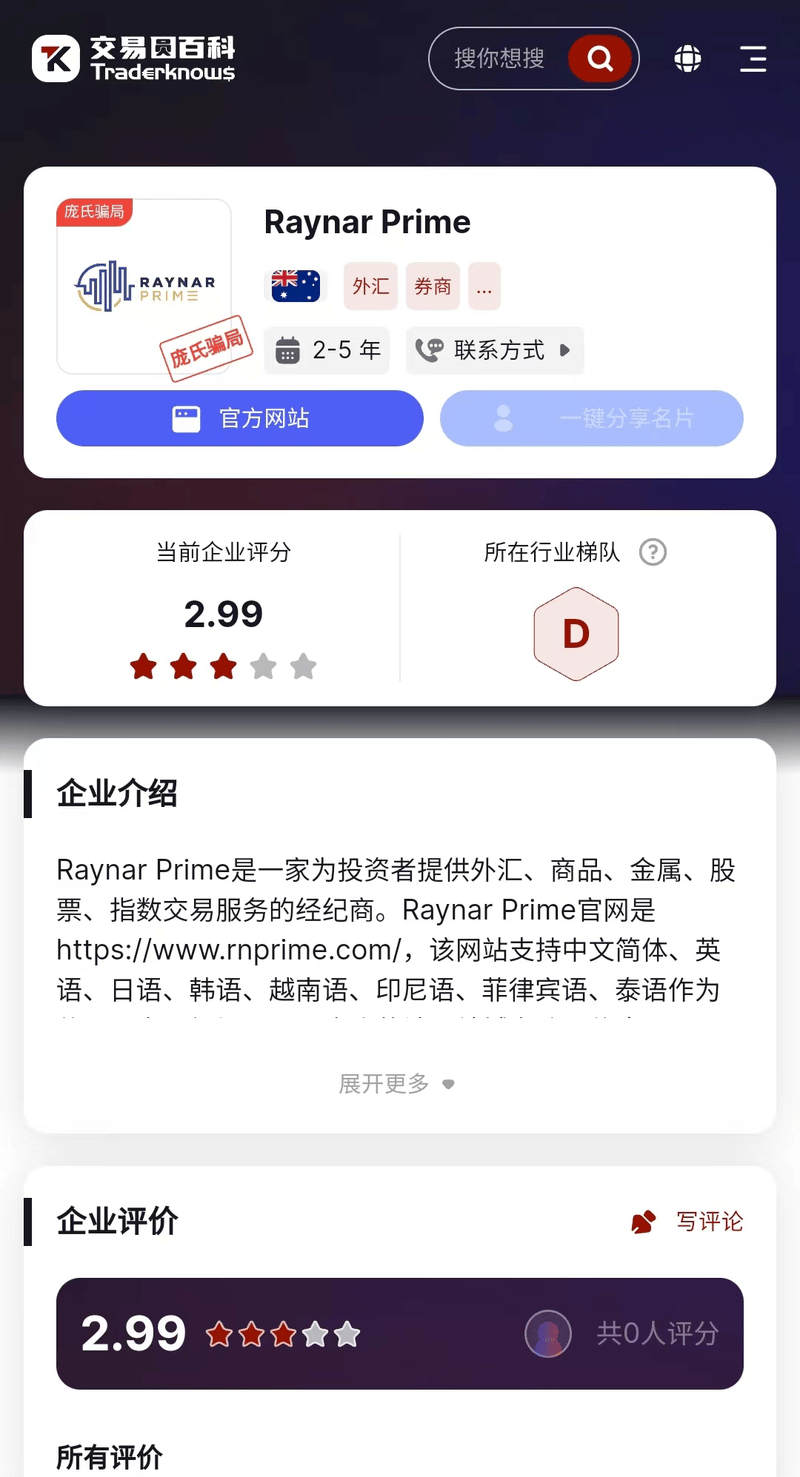
Task: Visit the 官方网站 official website
Action: 240,418
